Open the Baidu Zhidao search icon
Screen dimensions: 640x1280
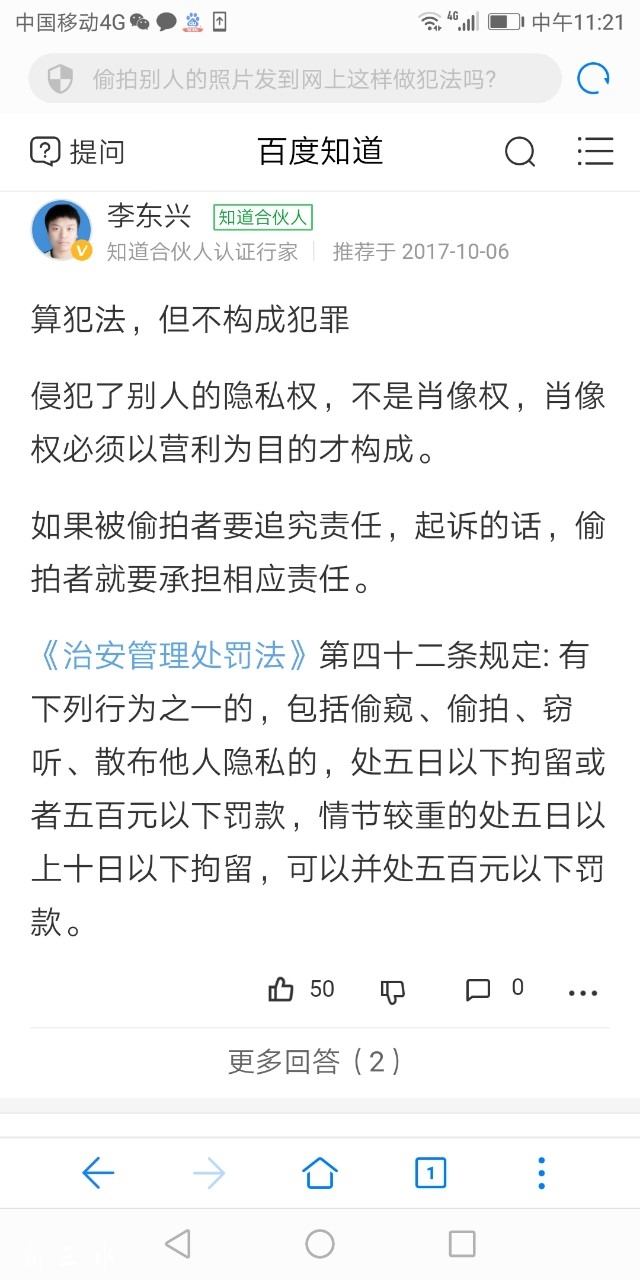pos(520,152)
